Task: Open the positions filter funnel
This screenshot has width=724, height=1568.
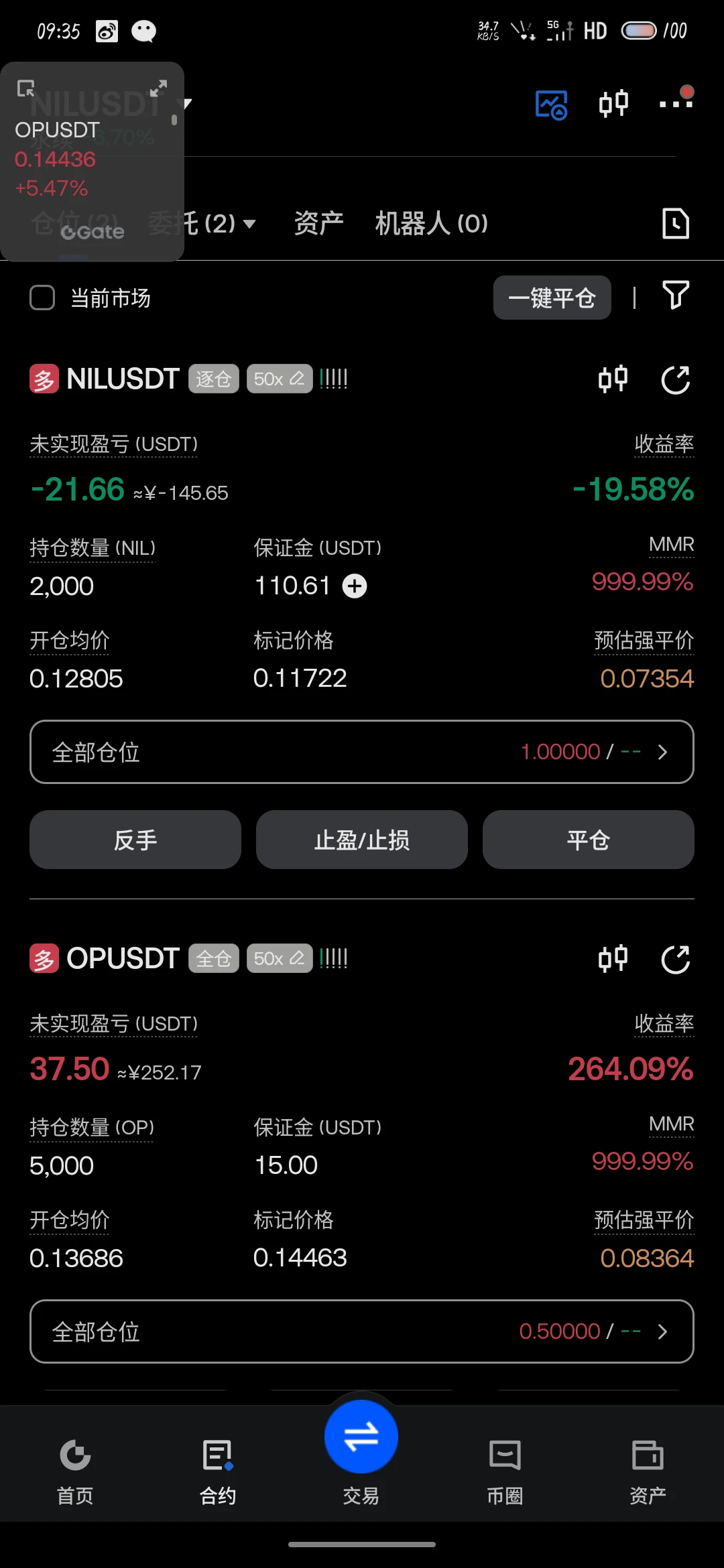Action: coord(676,296)
